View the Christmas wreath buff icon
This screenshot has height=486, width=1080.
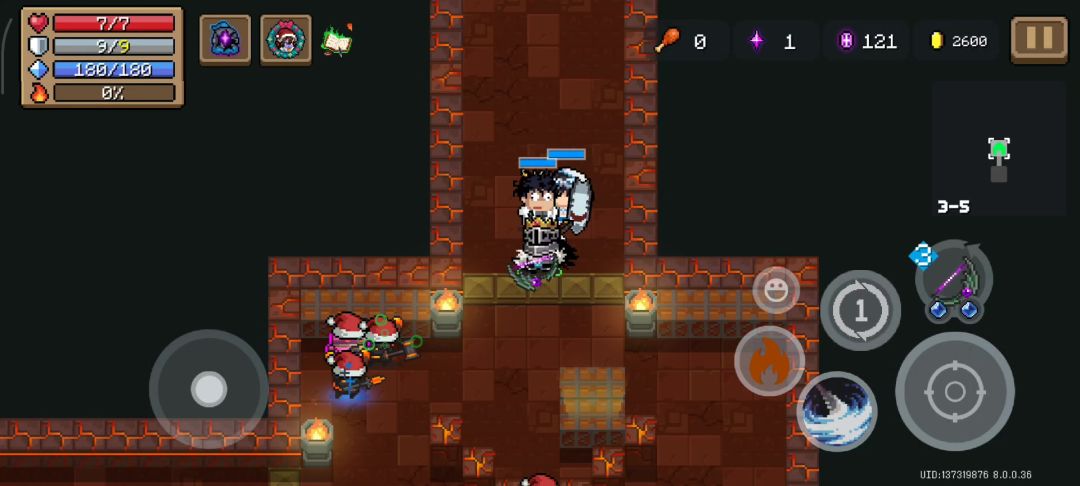pos(285,40)
